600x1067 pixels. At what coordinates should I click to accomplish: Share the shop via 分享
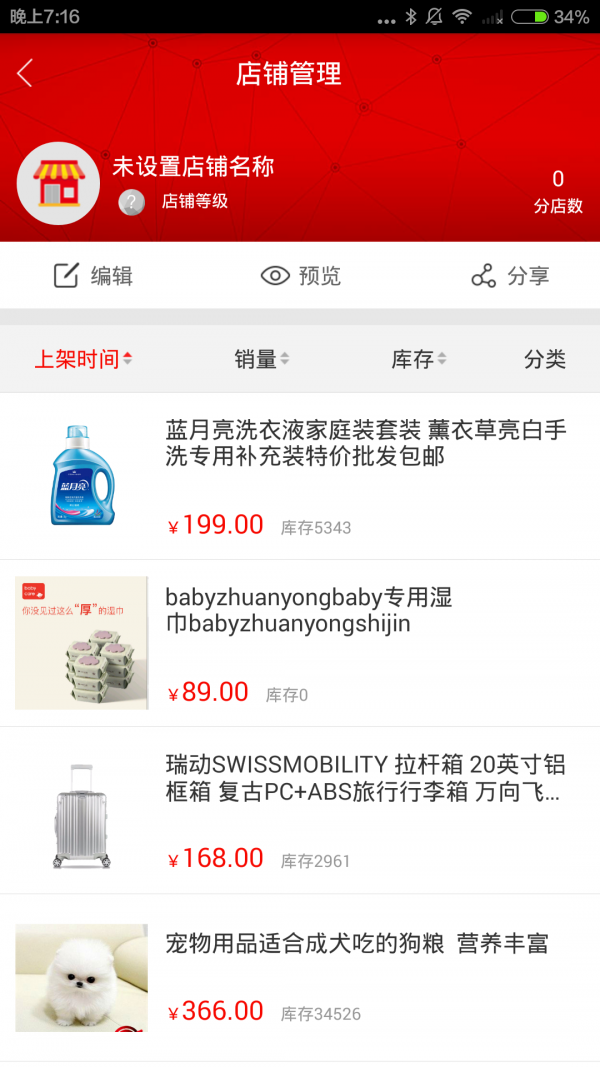tap(510, 276)
